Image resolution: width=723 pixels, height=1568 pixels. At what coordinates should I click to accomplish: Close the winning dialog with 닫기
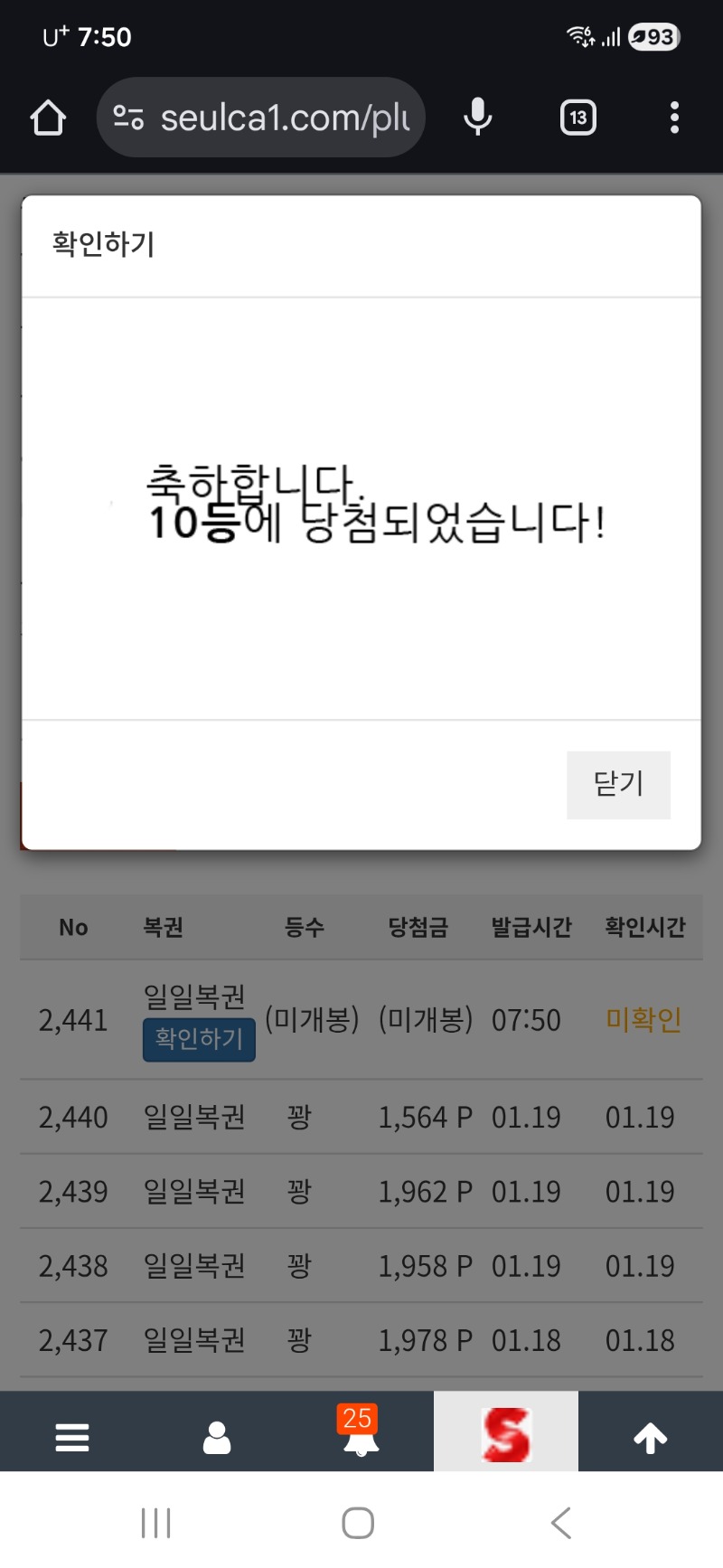[618, 784]
